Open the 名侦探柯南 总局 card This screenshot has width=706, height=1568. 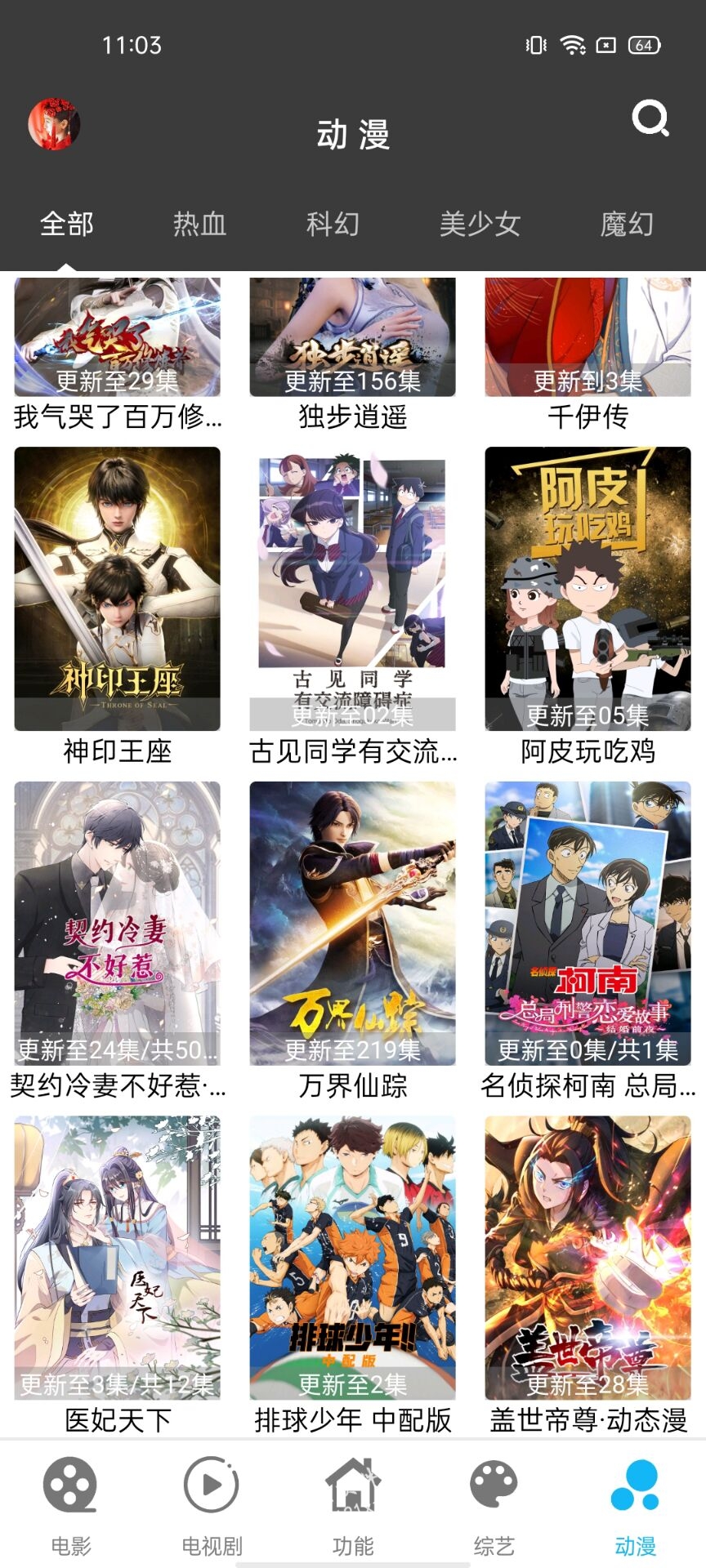[x=588, y=923]
